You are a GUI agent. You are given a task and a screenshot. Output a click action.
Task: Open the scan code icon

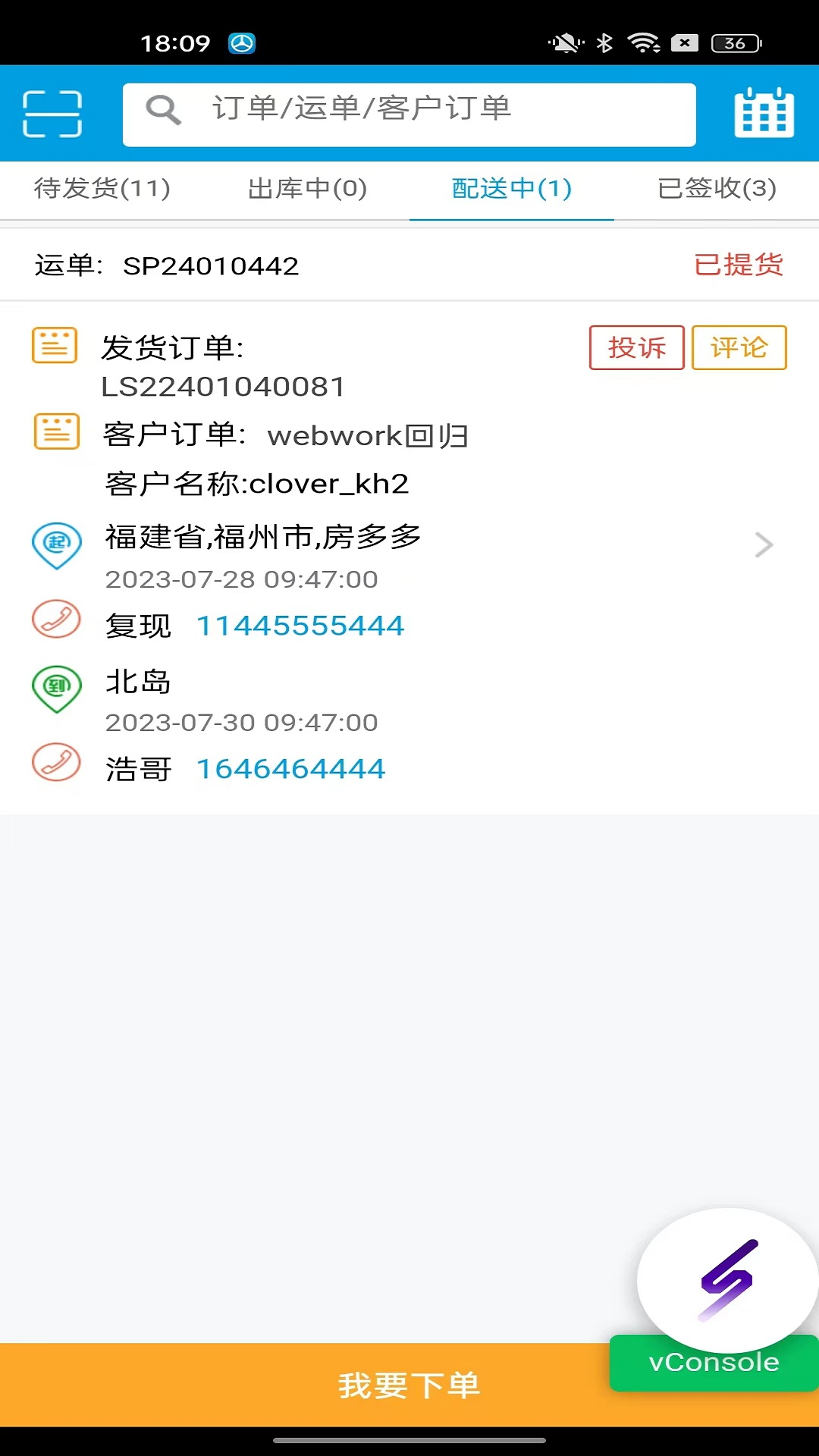52,114
